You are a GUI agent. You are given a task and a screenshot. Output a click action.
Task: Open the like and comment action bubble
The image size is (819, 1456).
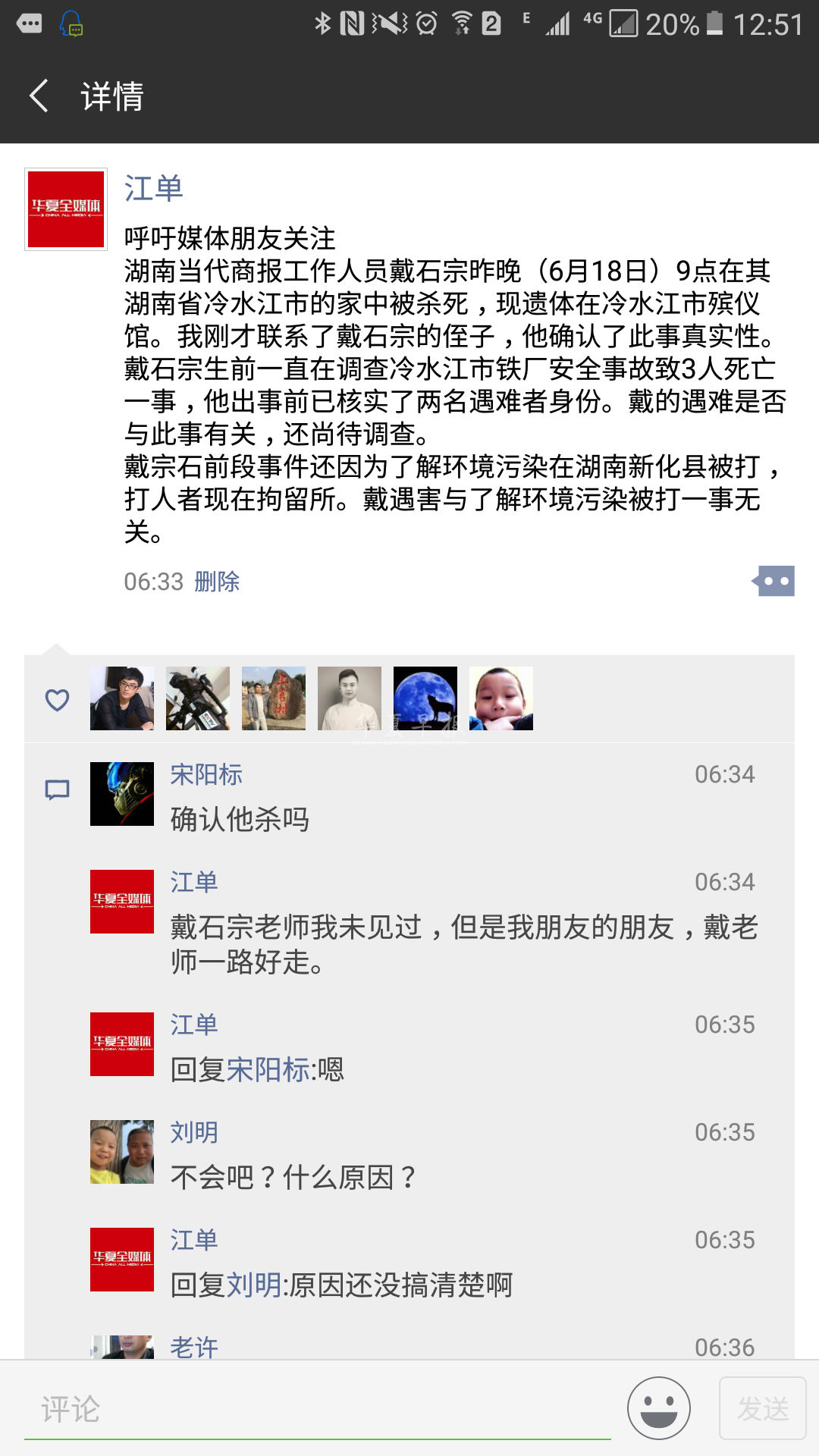pos(774,582)
